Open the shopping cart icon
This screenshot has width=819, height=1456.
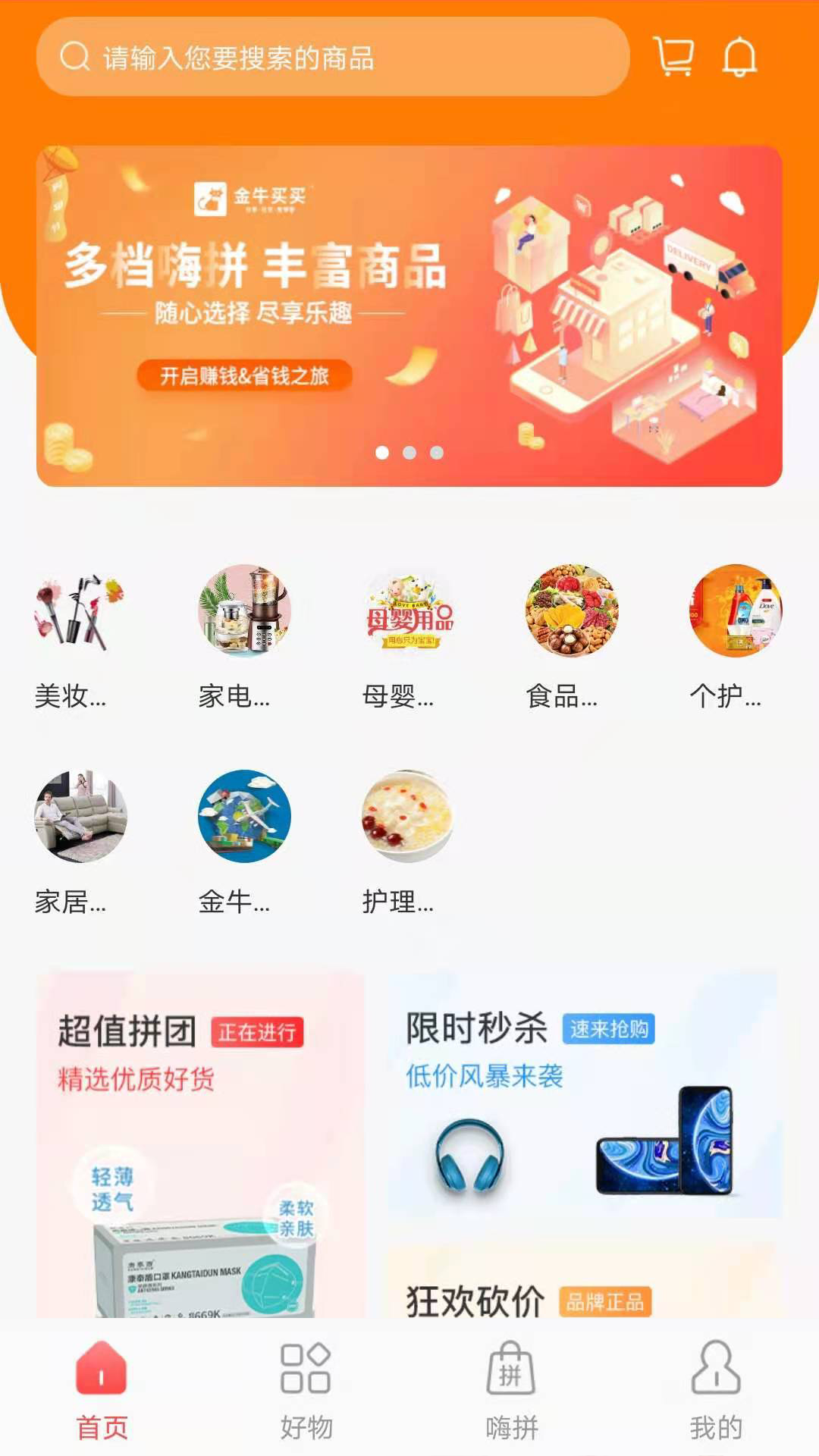coord(674,58)
